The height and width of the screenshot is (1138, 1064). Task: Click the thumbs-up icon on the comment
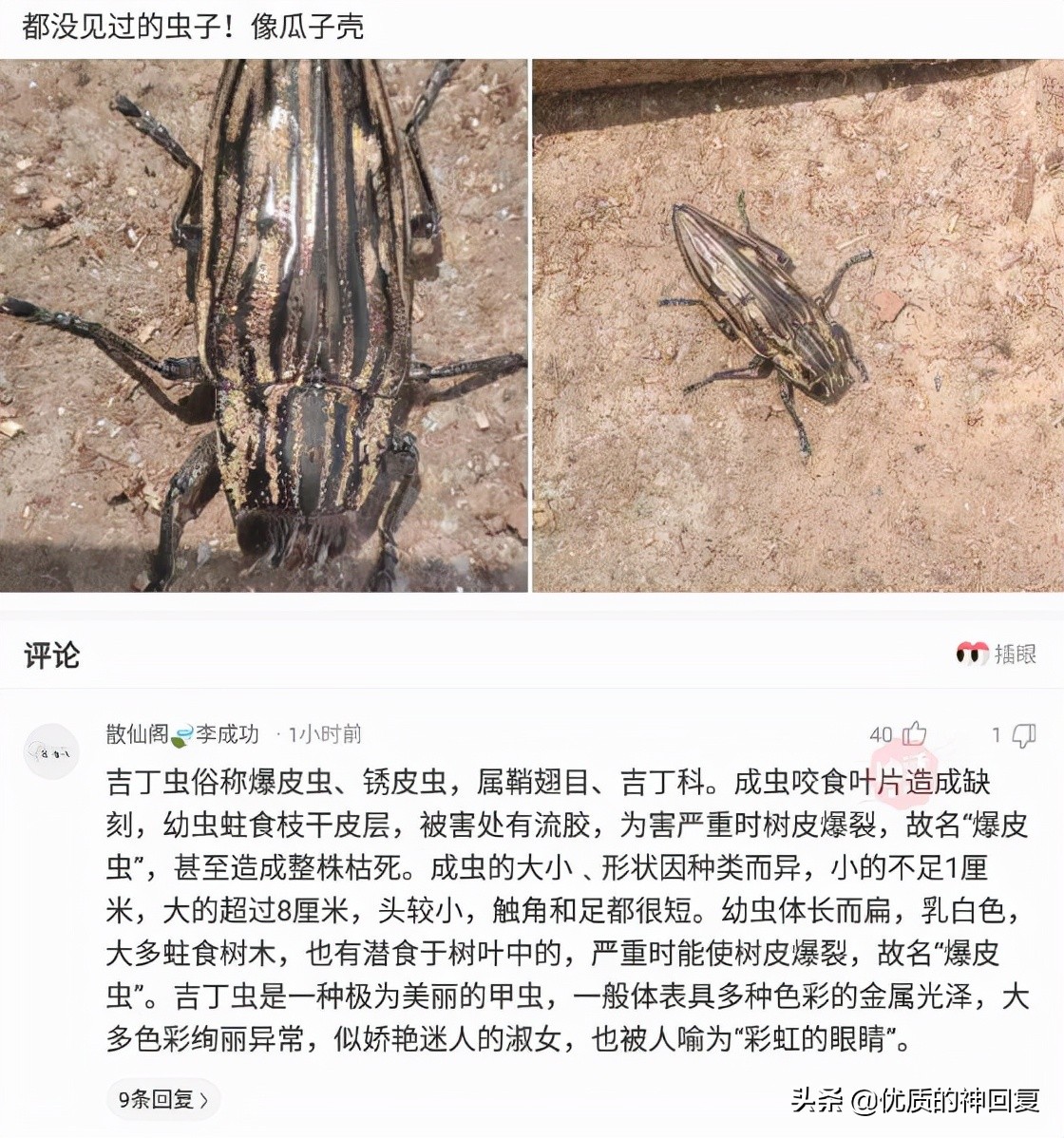914,733
